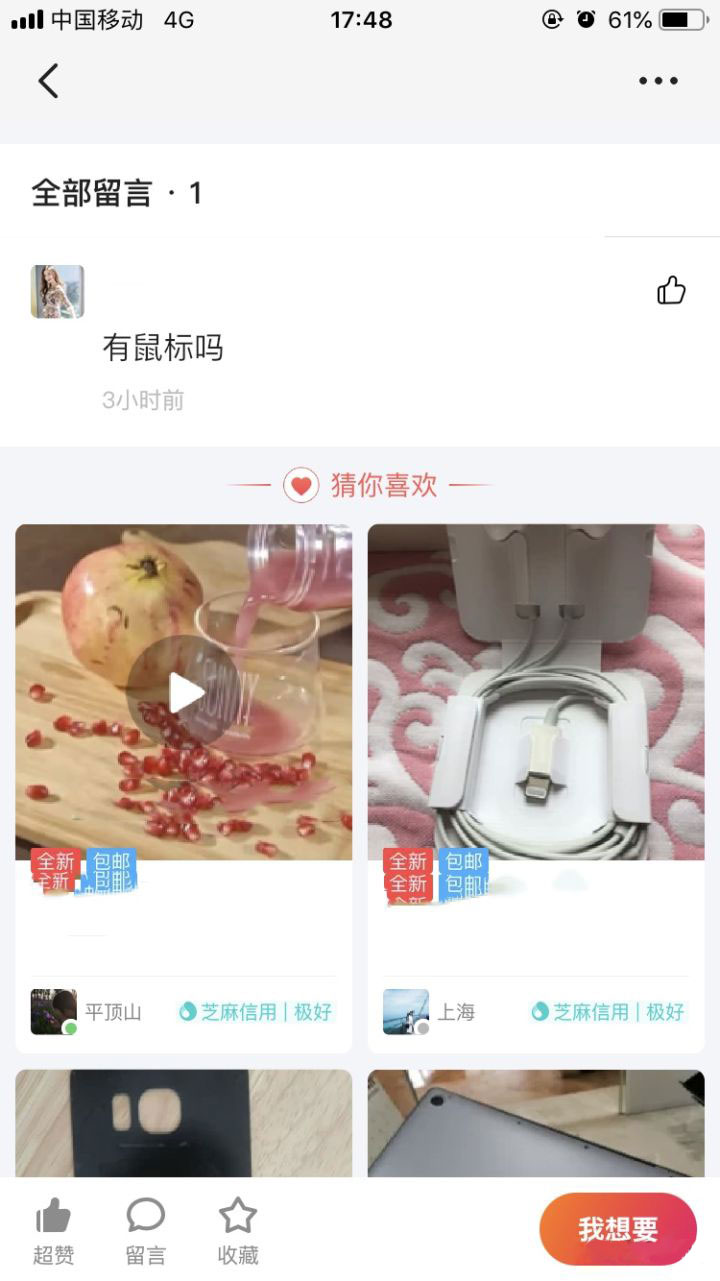Tap the heart icon in 猜你喜欢 header
Screen dimensions: 720x1281
pyautogui.click(x=301, y=483)
